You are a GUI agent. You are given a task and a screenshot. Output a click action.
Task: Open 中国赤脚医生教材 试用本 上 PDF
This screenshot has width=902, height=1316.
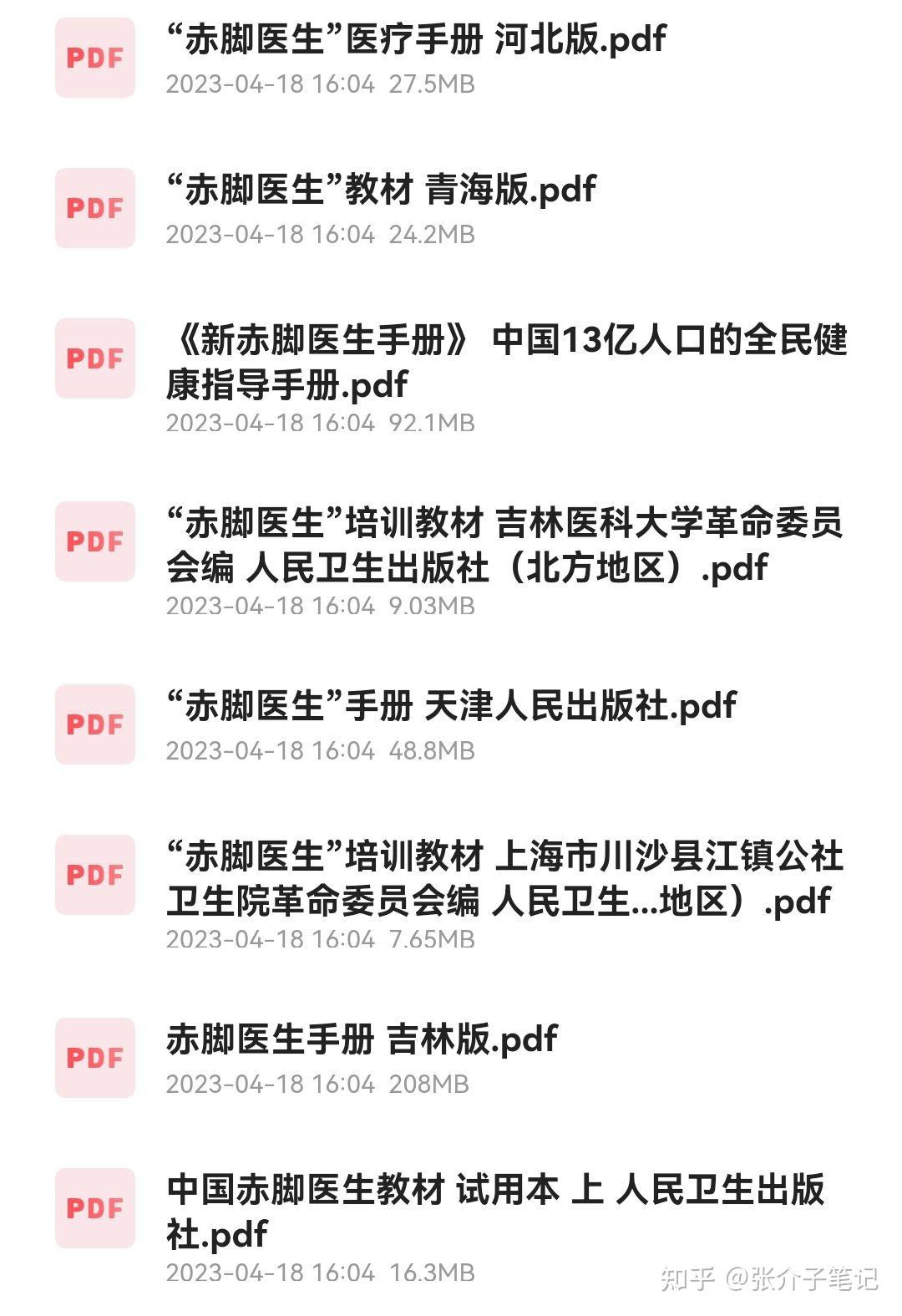494,1211
